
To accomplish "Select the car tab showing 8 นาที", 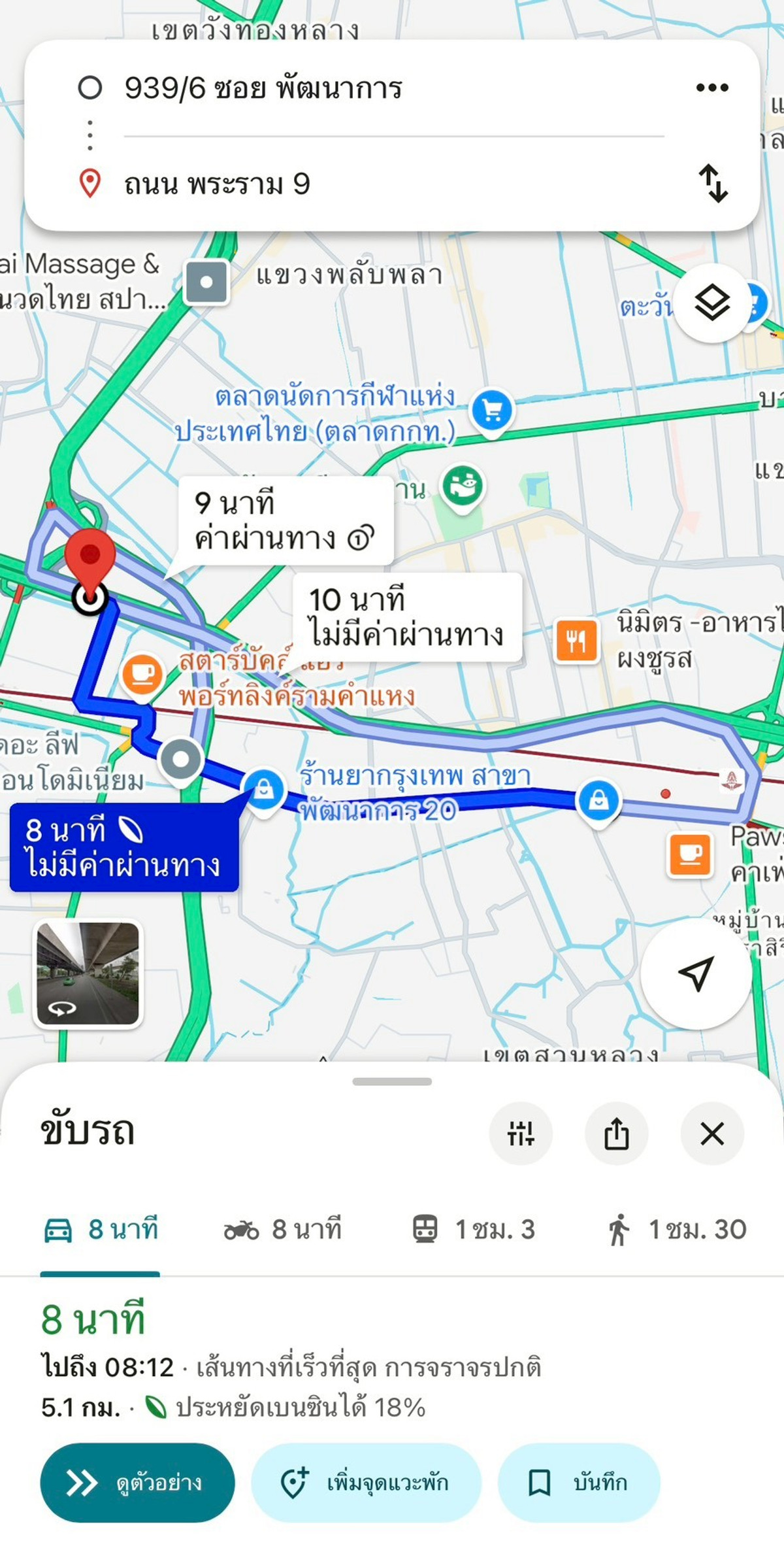I will [x=101, y=1230].
